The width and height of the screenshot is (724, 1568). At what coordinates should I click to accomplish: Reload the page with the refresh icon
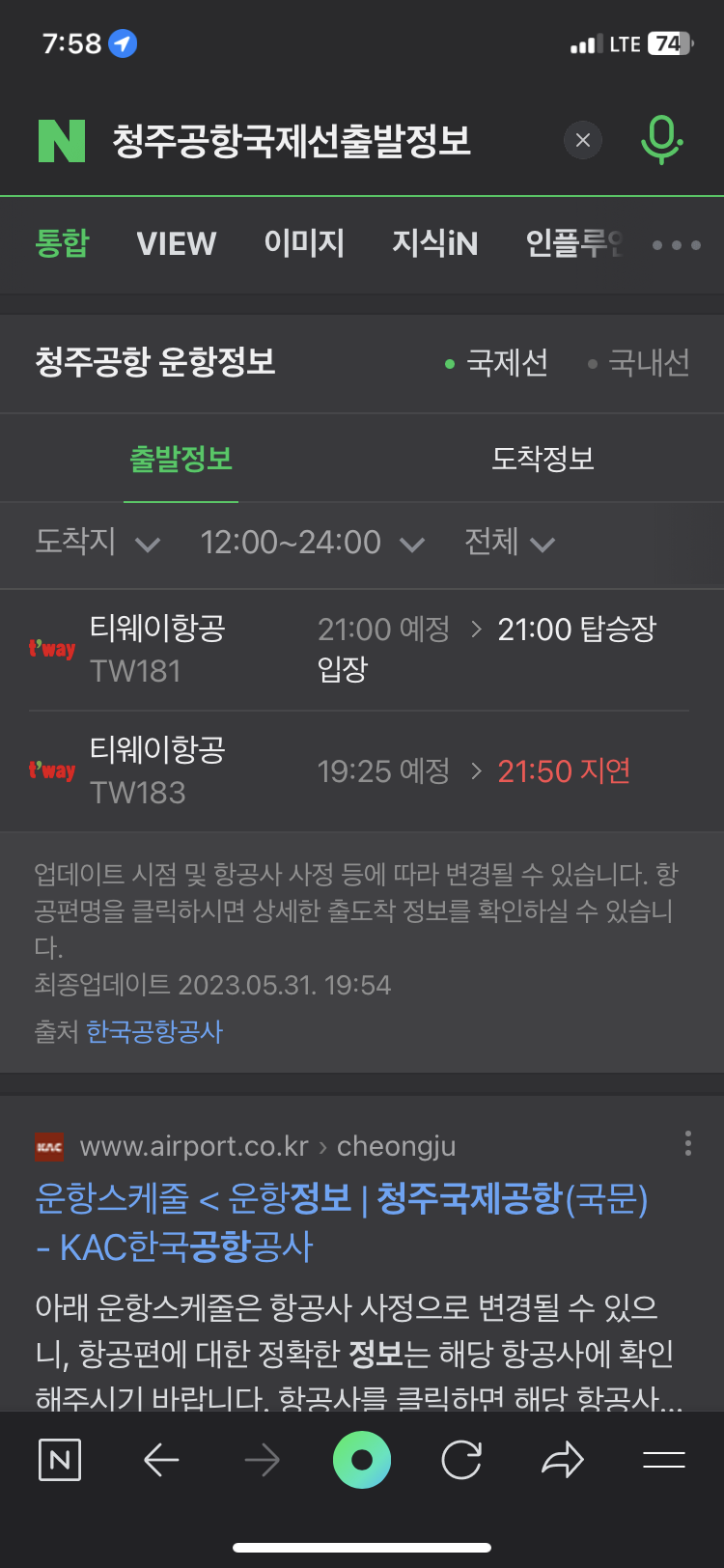coord(461,1460)
